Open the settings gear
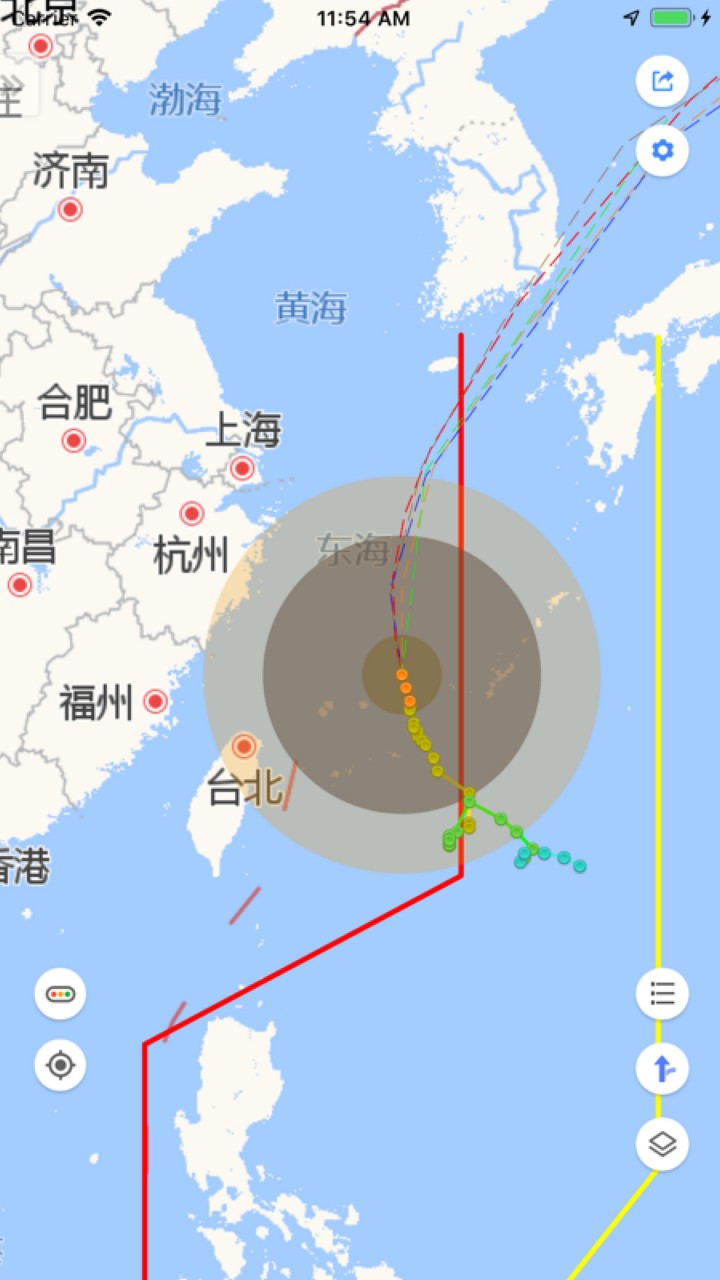Screen dimensions: 720x1280 click(661, 151)
